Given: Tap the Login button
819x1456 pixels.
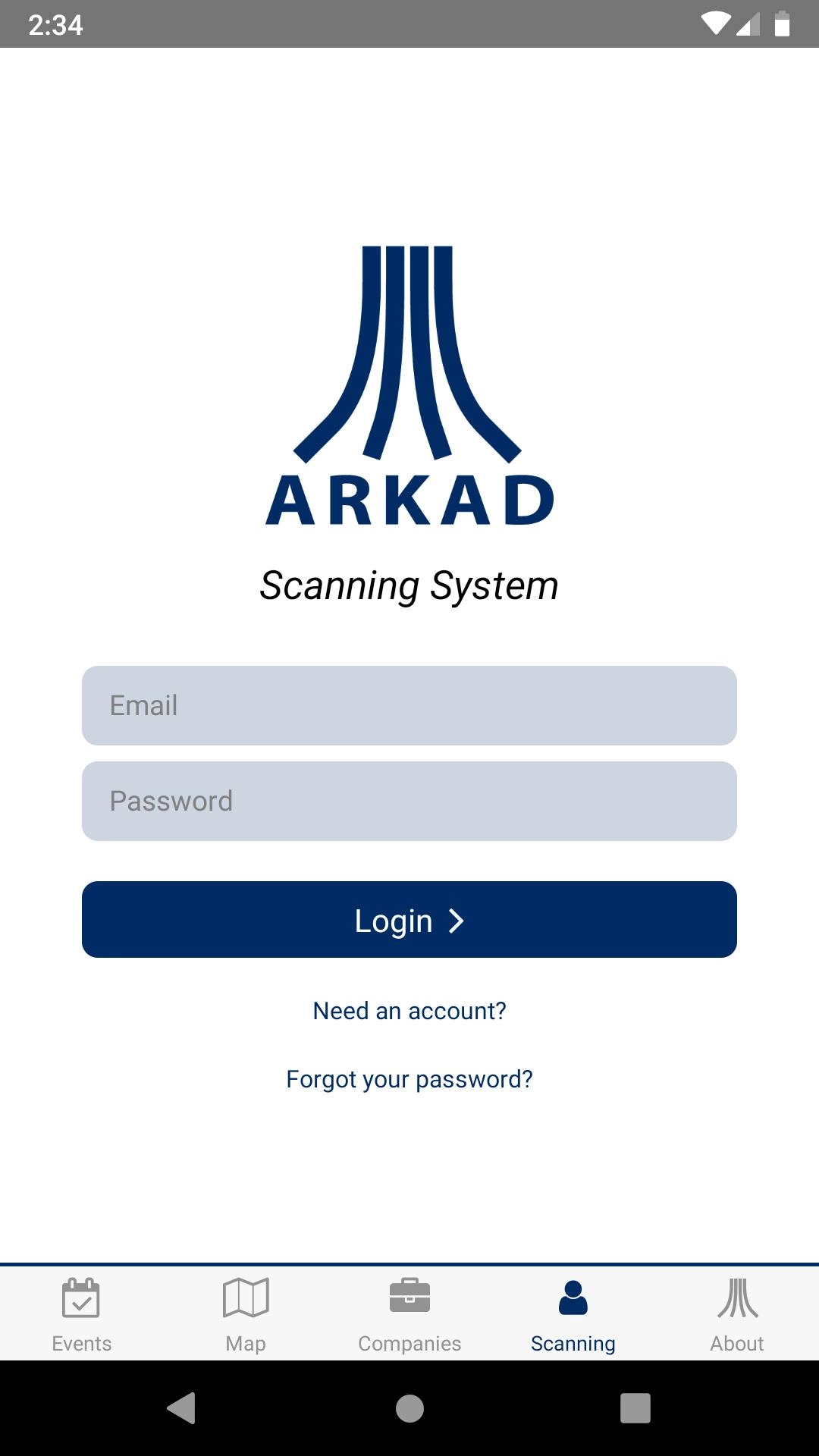Looking at the screenshot, I should 409,920.
